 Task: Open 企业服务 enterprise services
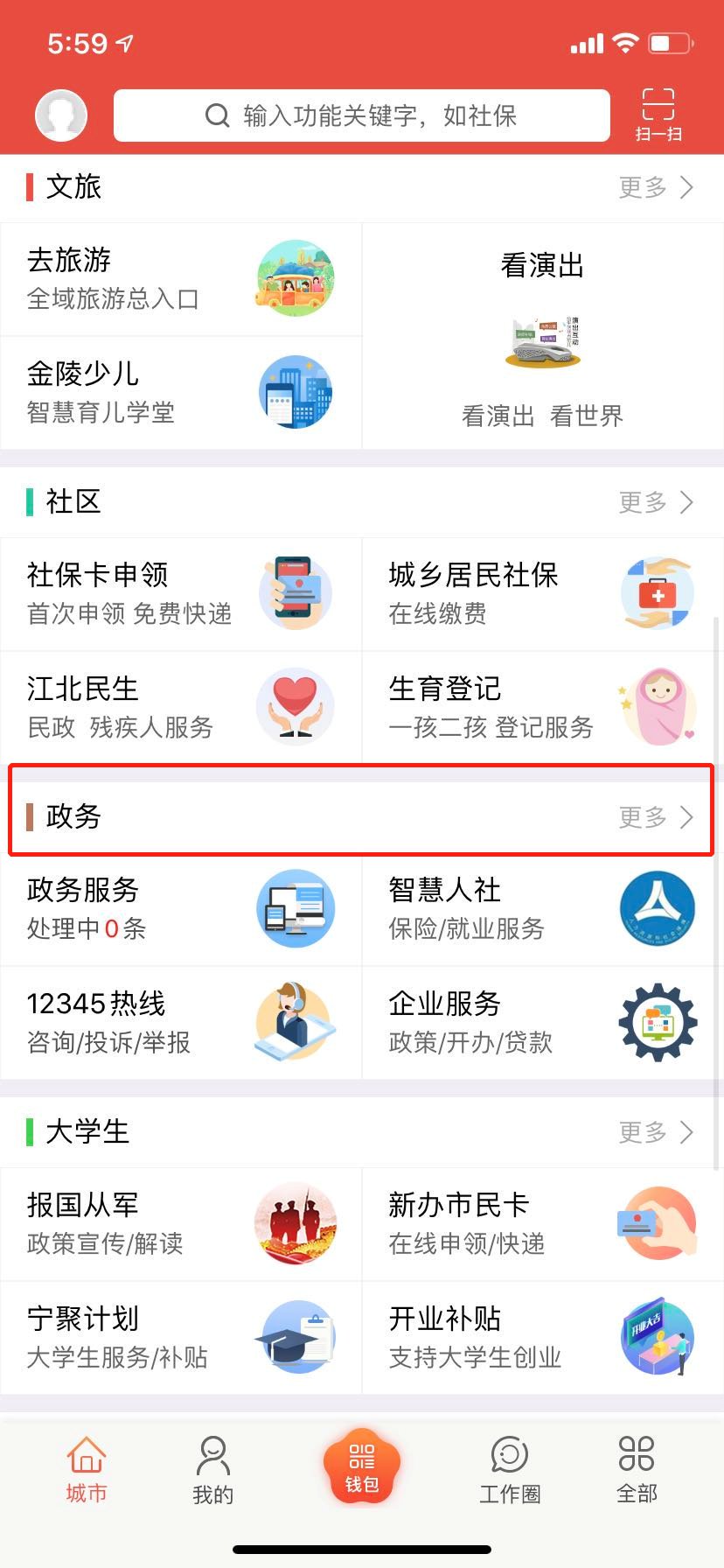click(x=542, y=1023)
